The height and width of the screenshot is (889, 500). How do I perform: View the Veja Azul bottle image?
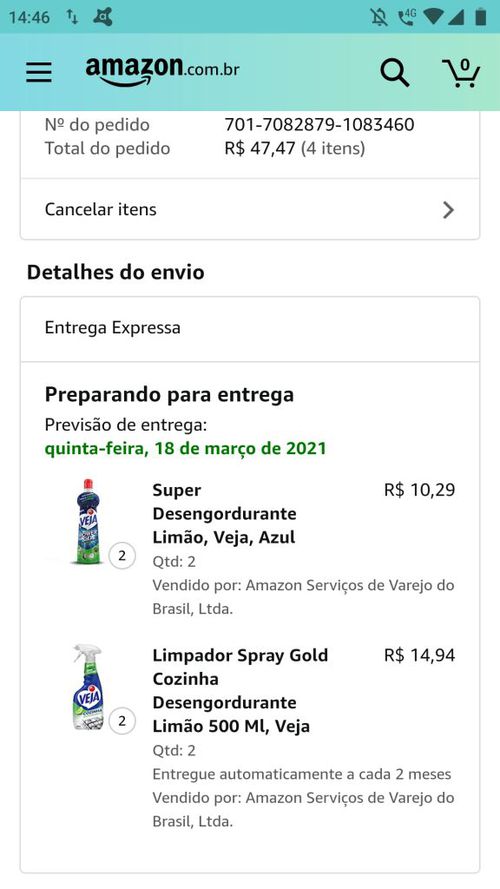point(88,522)
